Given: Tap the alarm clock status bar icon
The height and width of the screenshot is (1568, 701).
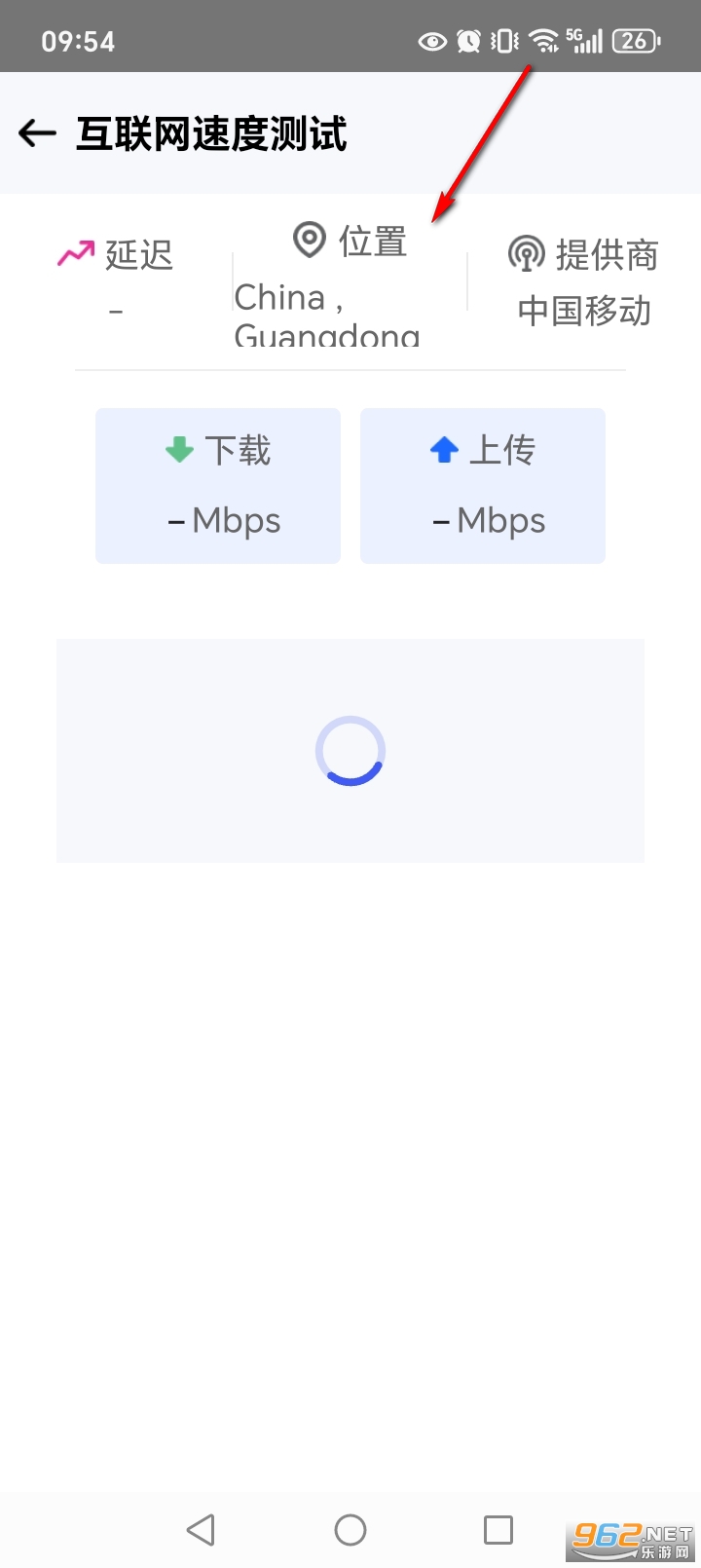Looking at the screenshot, I should point(468,41).
